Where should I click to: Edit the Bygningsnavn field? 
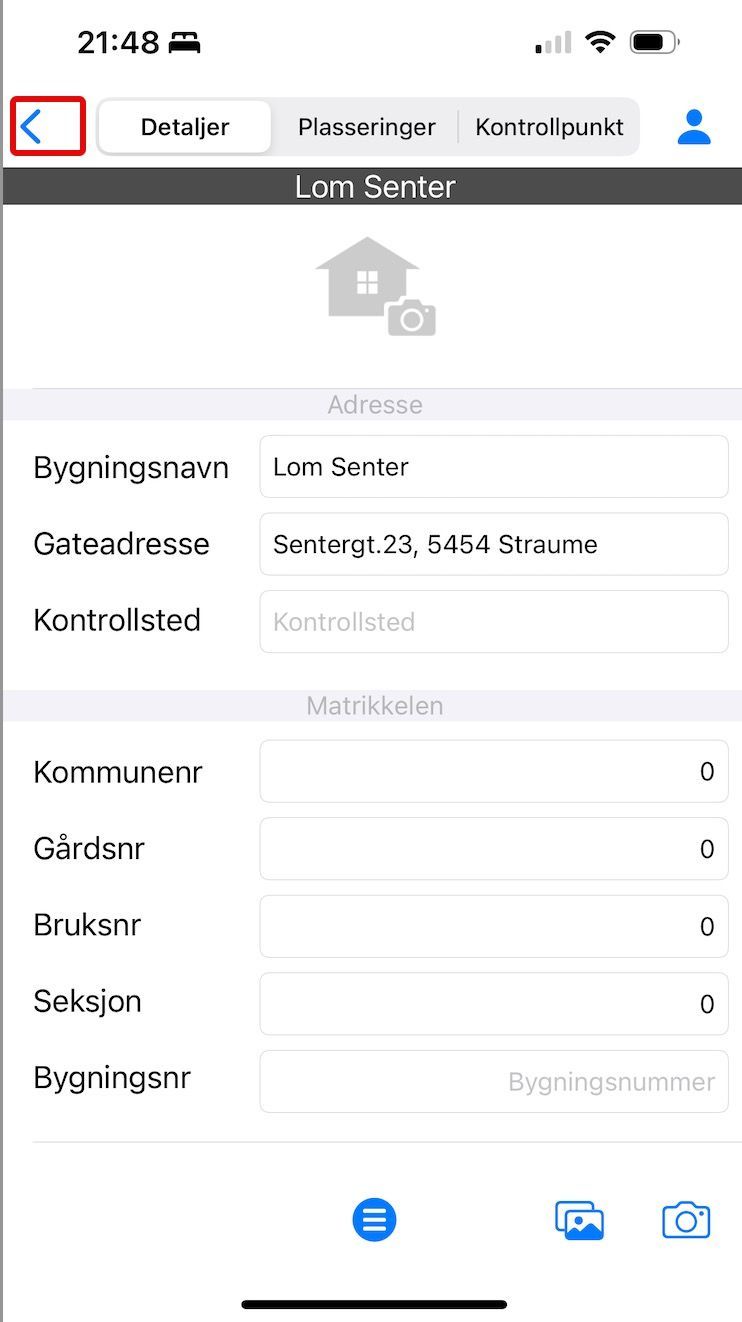point(494,467)
